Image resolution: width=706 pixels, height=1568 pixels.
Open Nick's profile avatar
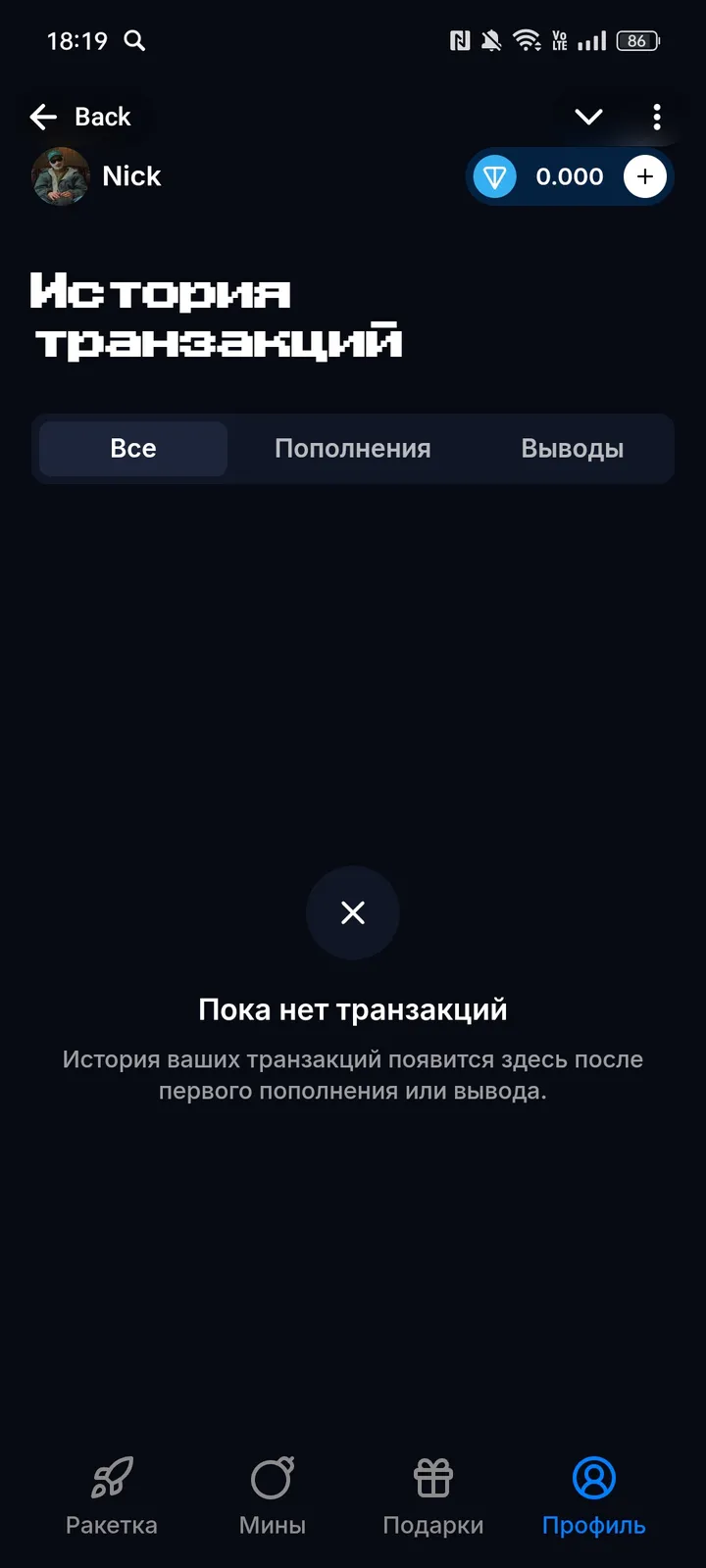tap(61, 176)
